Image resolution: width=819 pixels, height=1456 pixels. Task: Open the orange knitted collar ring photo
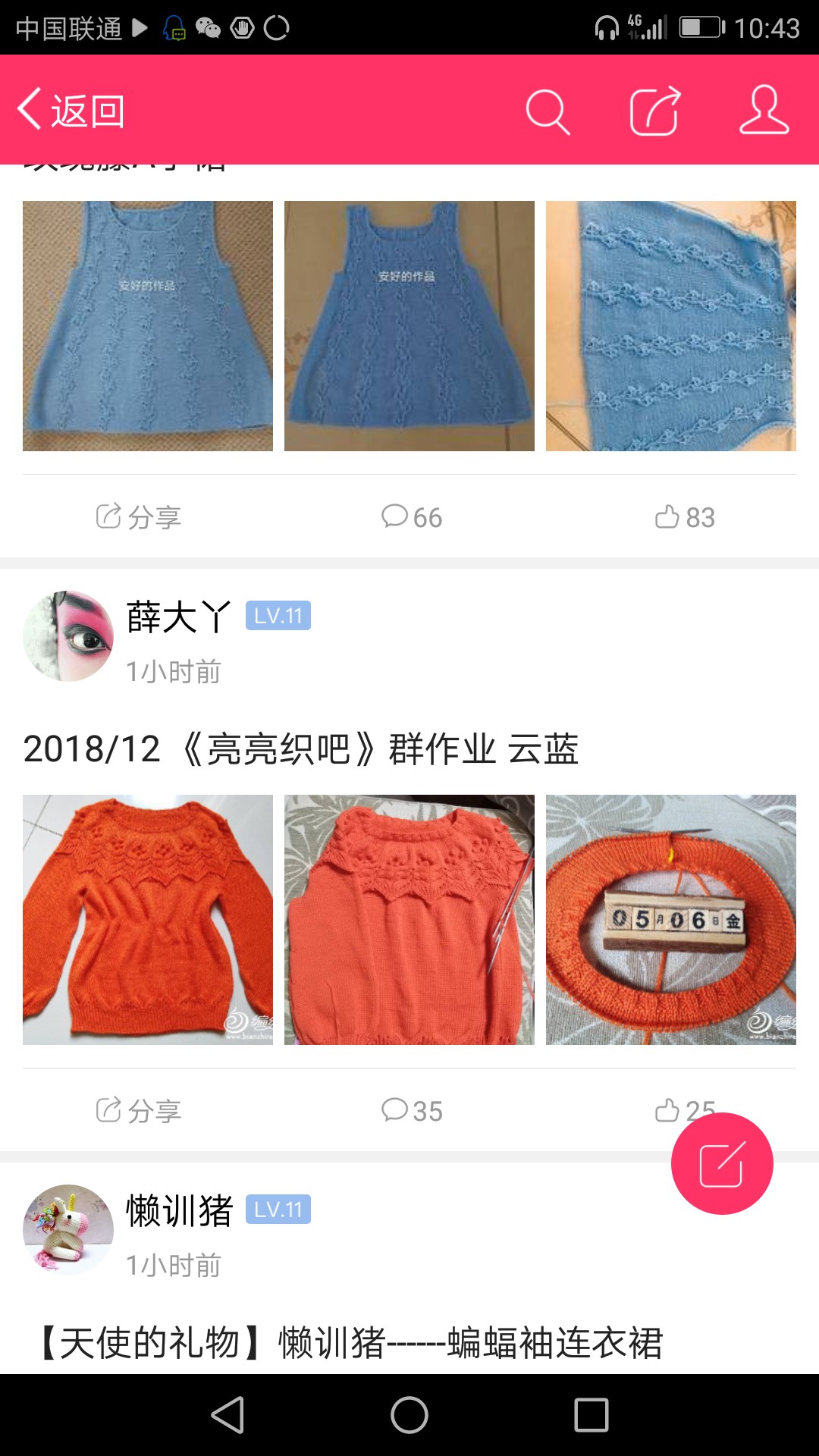pyautogui.click(x=671, y=920)
